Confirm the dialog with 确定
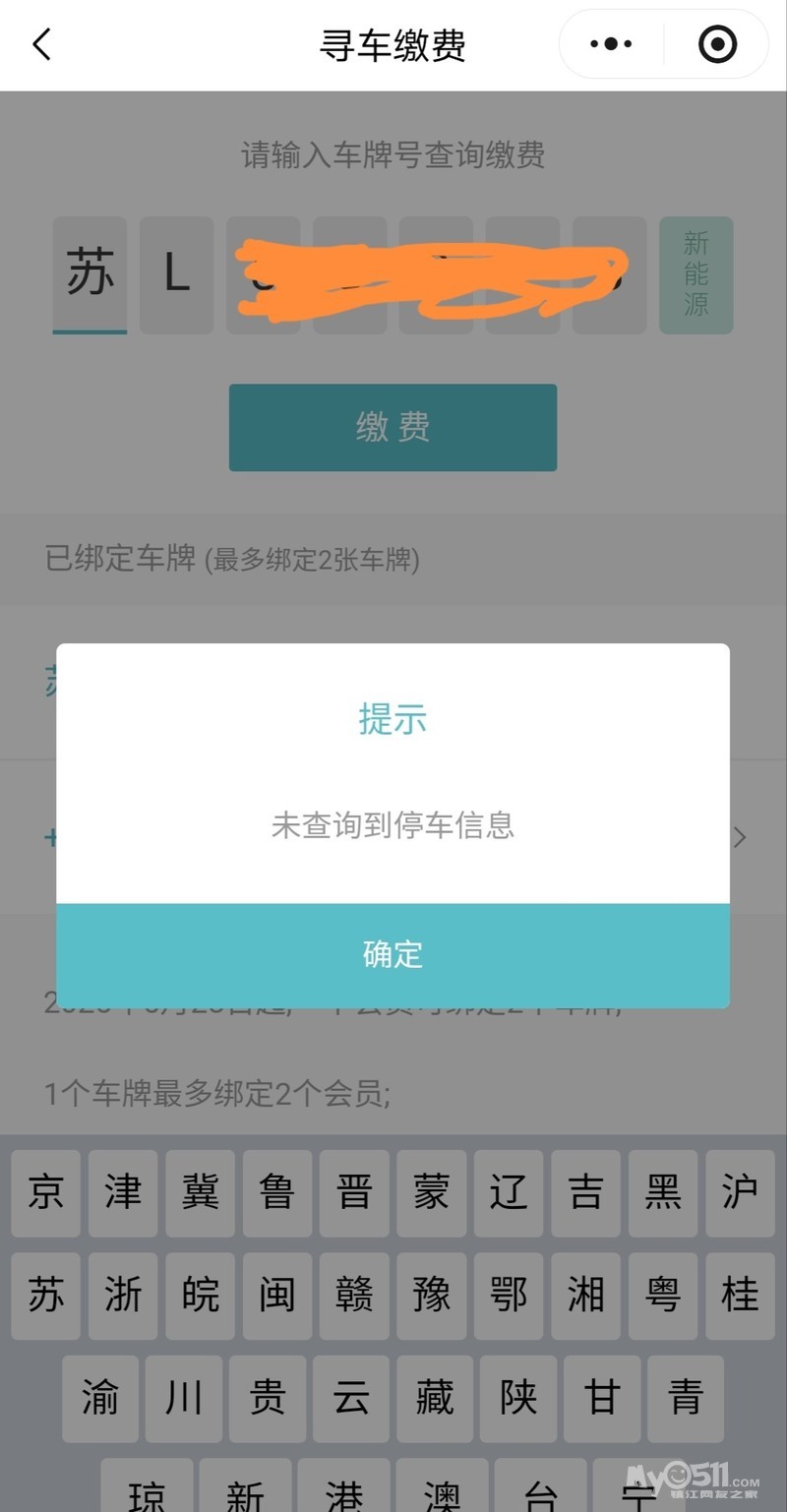 click(393, 955)
